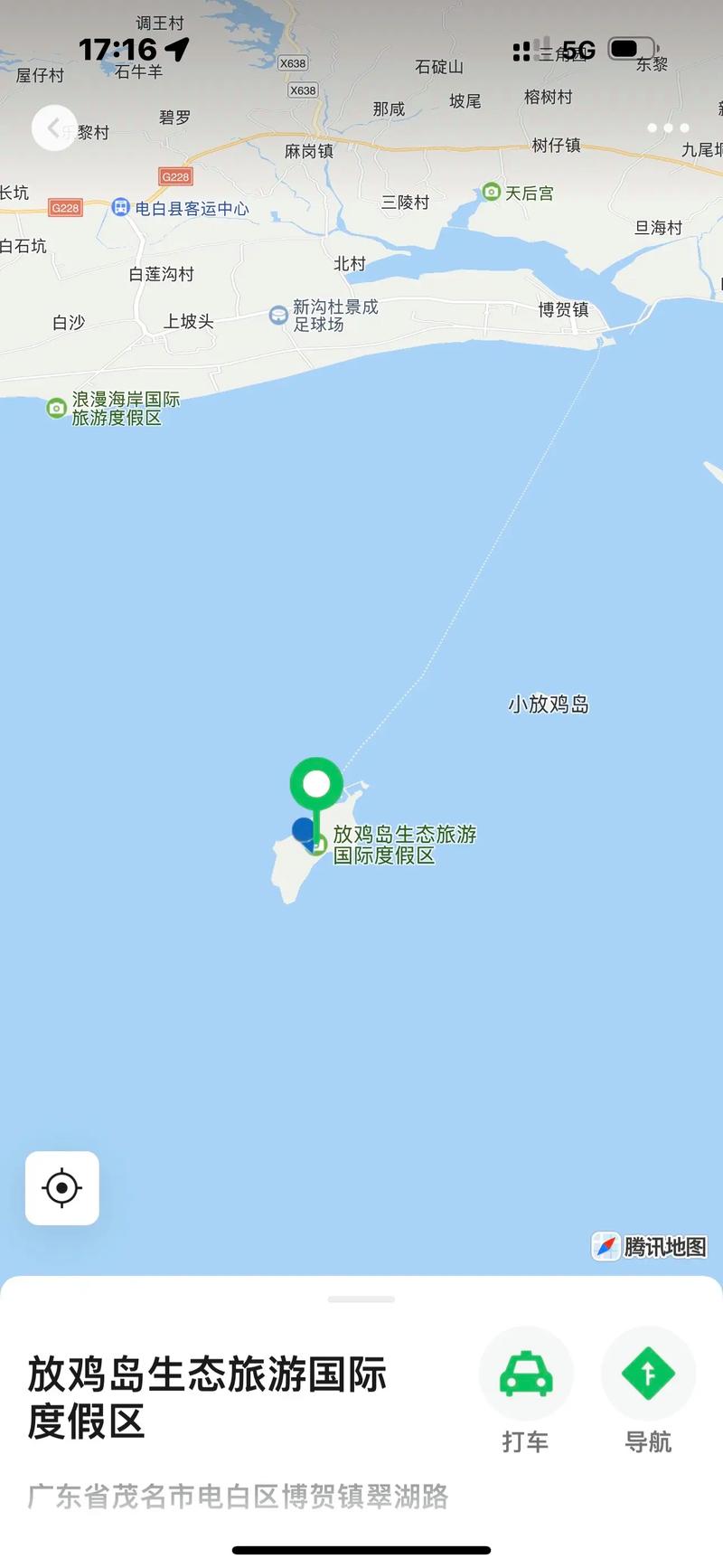
Task: Tap 打车 to hail a taxi
Action: point(526,1390)
